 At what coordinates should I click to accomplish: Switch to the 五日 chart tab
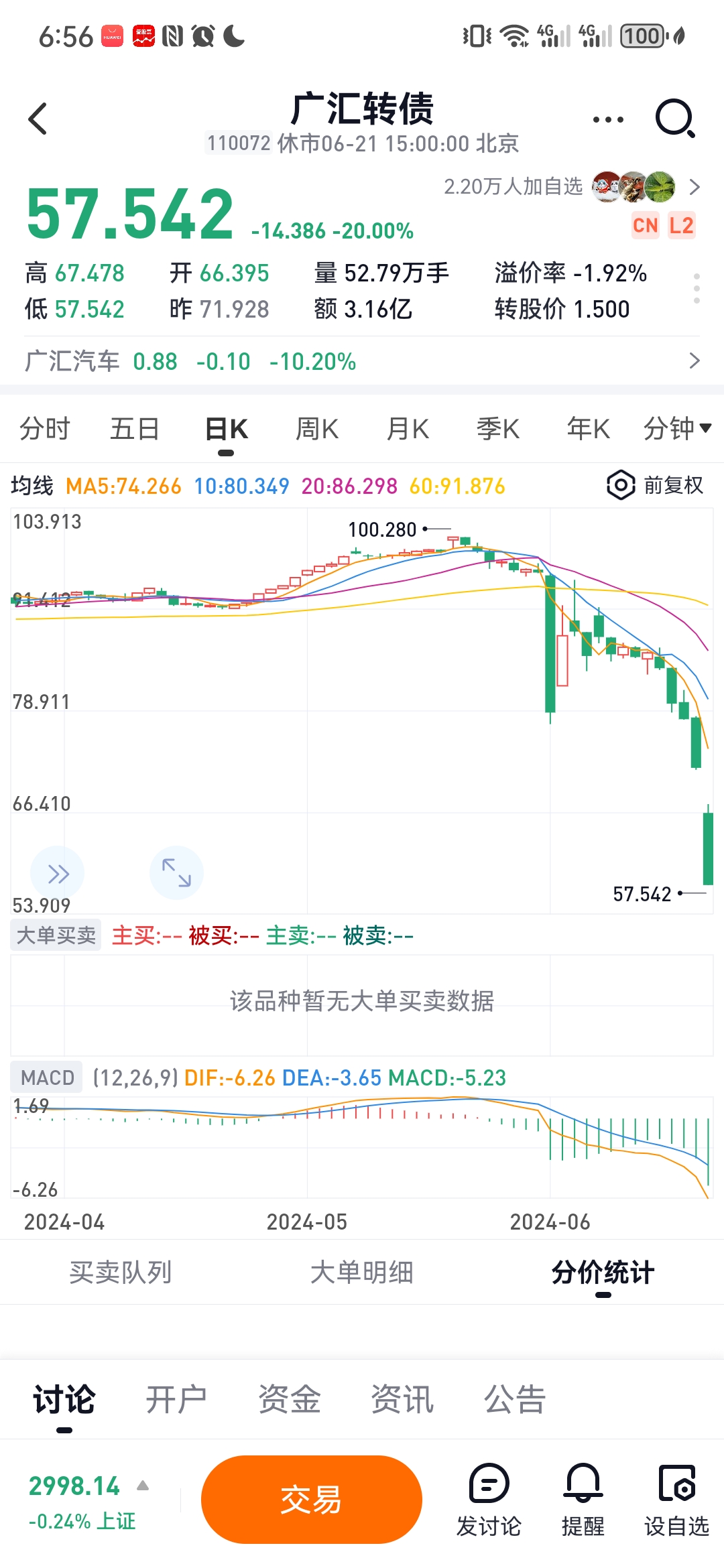point(135,429)
